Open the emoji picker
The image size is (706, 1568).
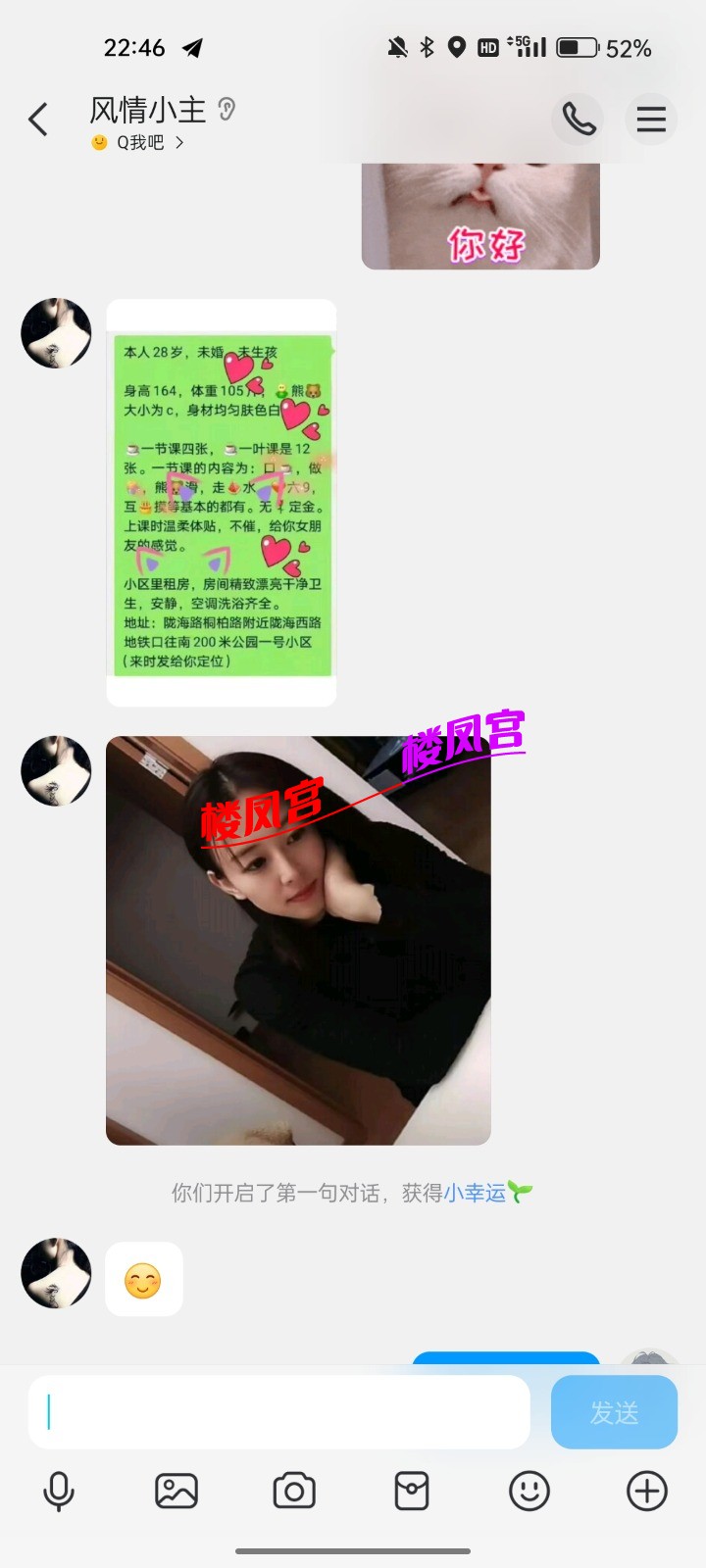[529, 1492]
